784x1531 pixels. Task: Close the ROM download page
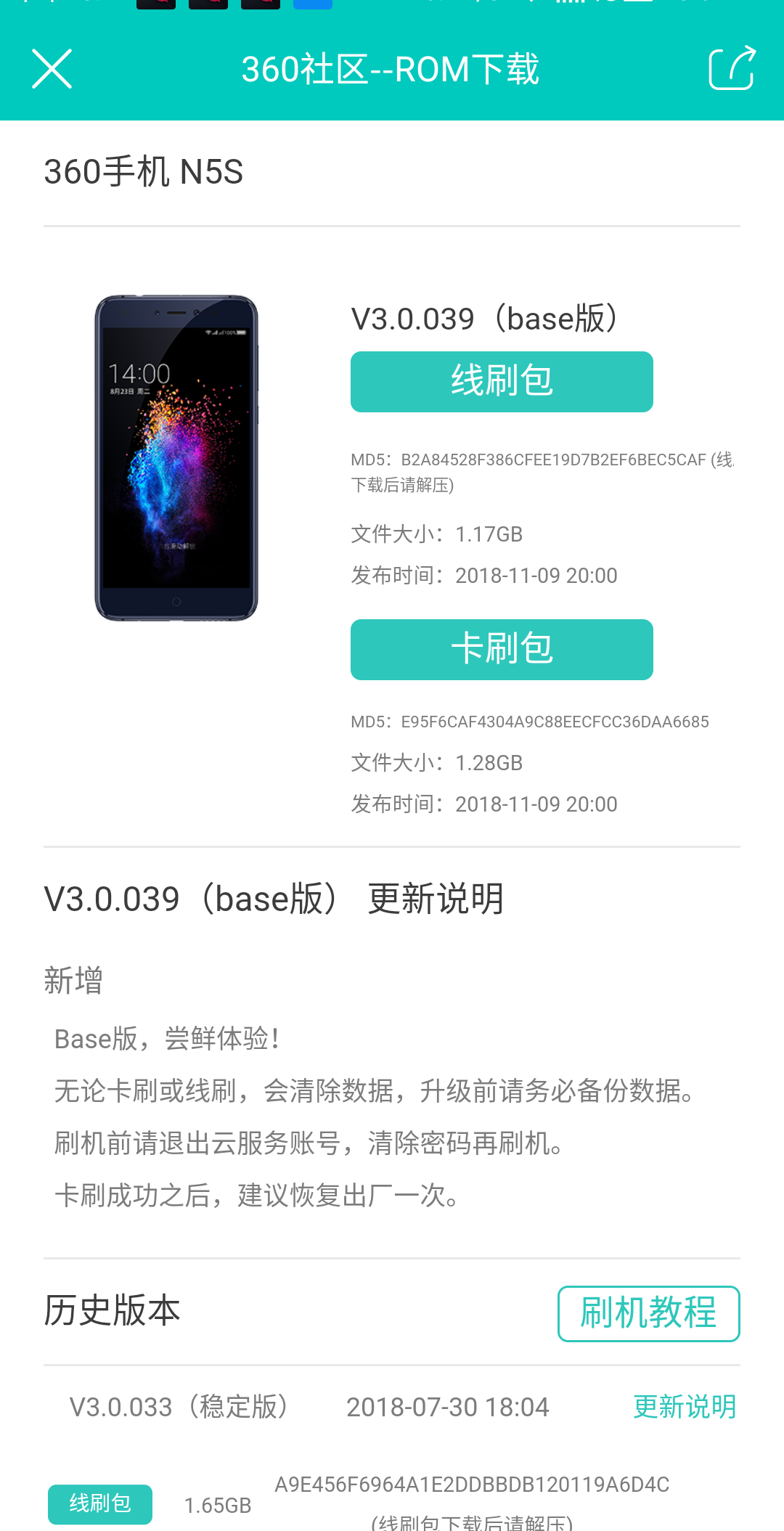pyautogui.click(x=51, y=69)
